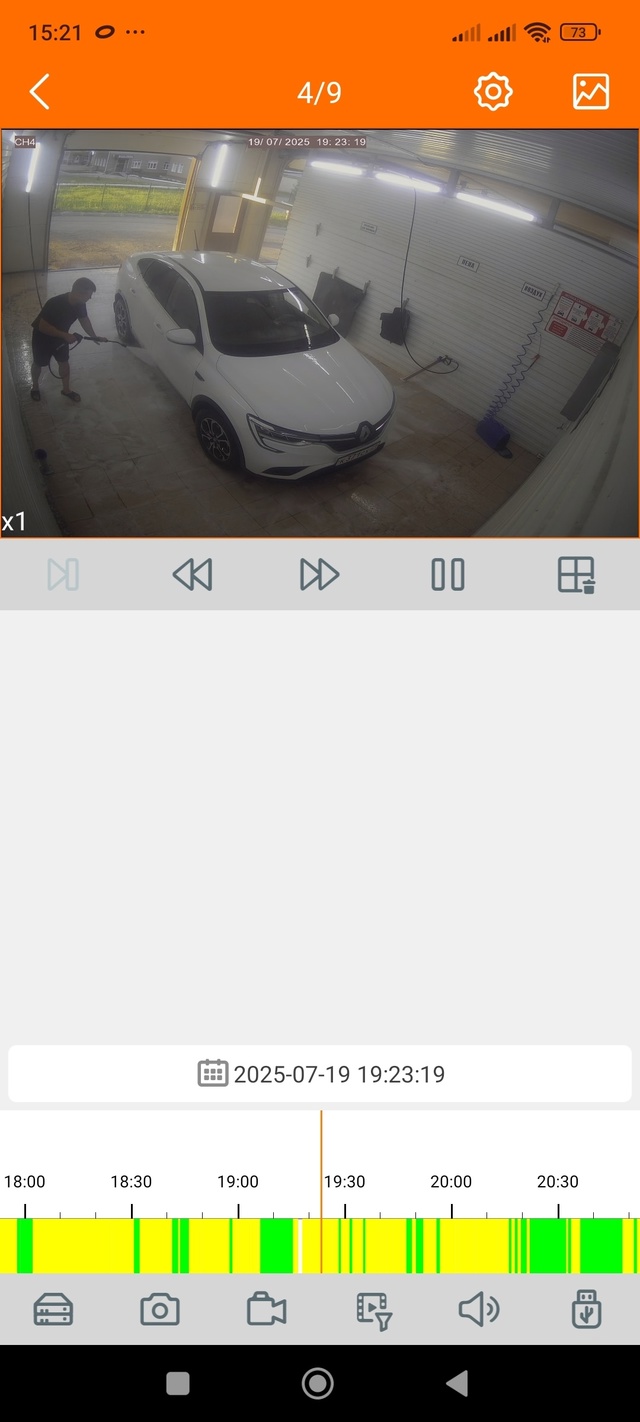Open the recorder device list icon
Screen dimensions: 640x1422
53,1309
